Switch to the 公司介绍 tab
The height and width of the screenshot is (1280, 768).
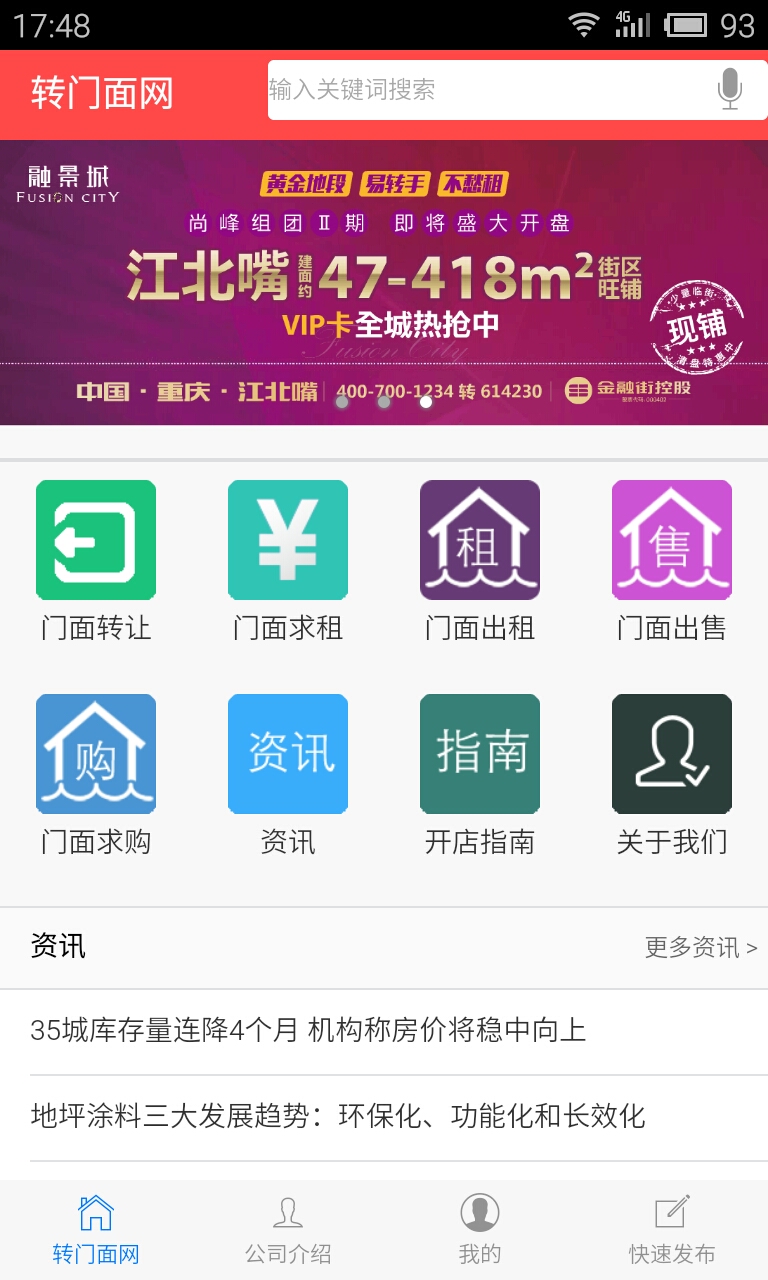click(288, 1230)
